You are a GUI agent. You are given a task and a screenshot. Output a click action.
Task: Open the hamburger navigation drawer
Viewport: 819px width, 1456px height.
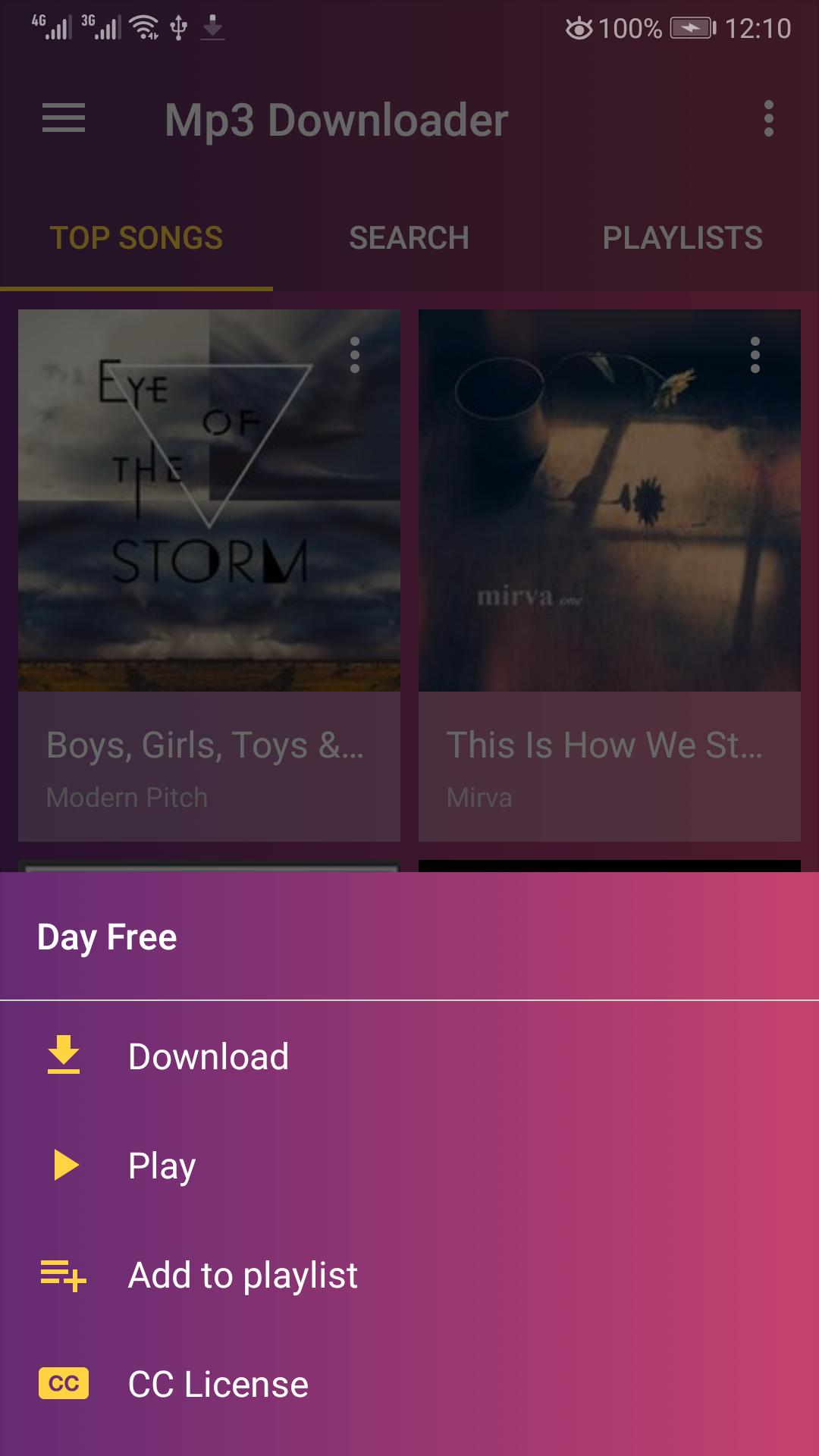coord(64,119)
